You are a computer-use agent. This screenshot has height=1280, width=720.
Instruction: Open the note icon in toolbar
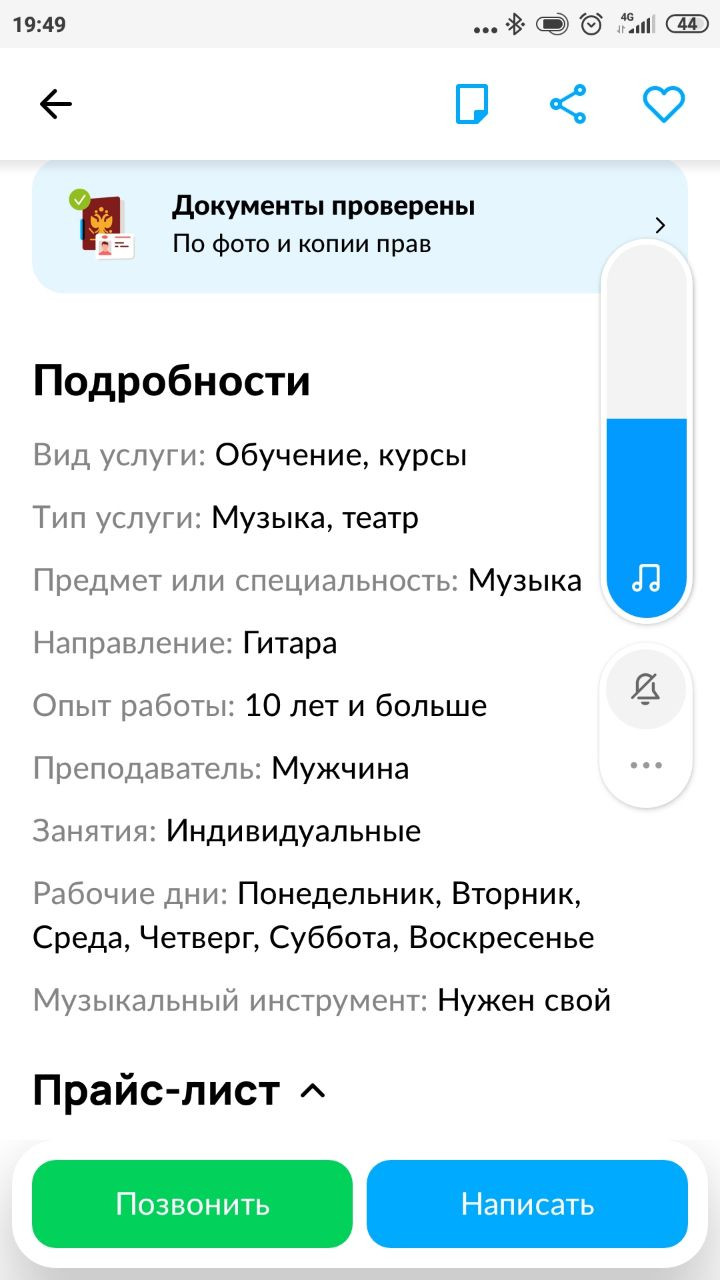(472, 104)
